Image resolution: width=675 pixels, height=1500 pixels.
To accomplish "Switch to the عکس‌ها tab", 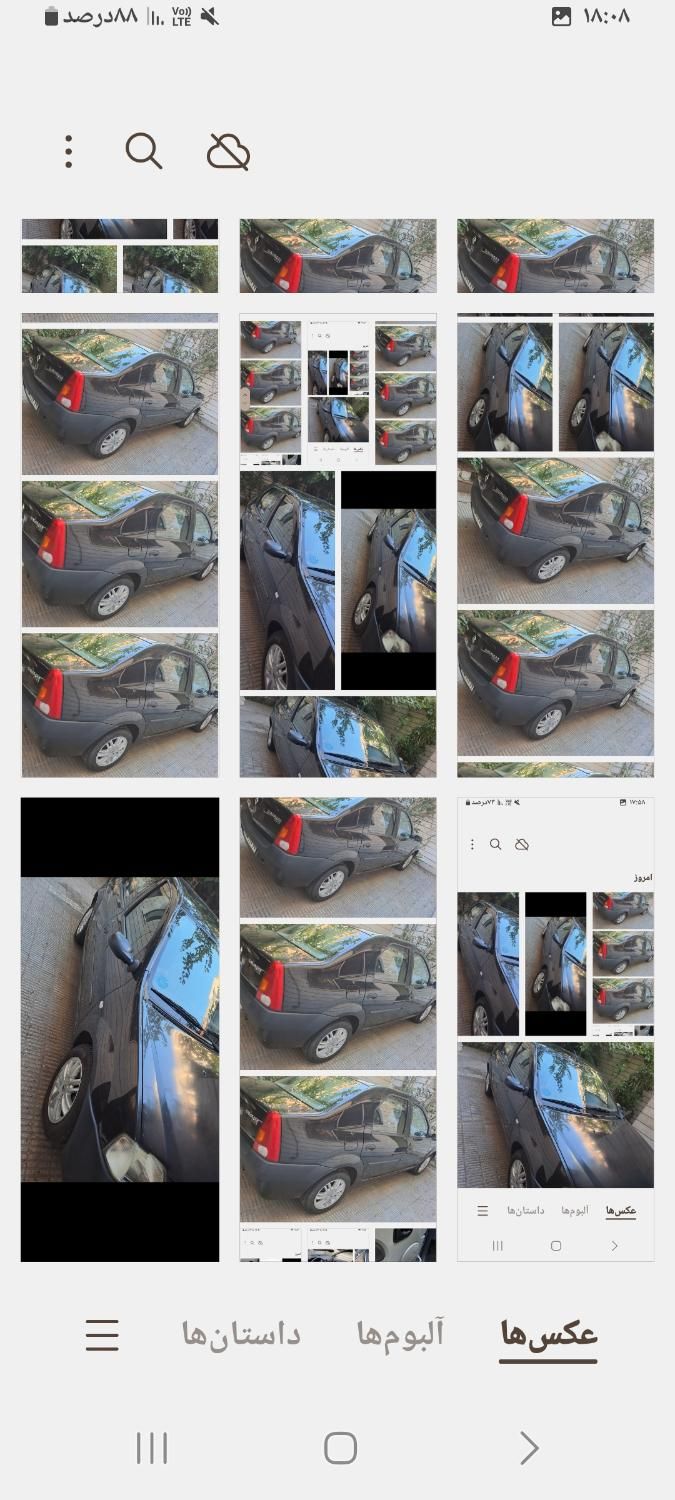I will point(548,1335).
